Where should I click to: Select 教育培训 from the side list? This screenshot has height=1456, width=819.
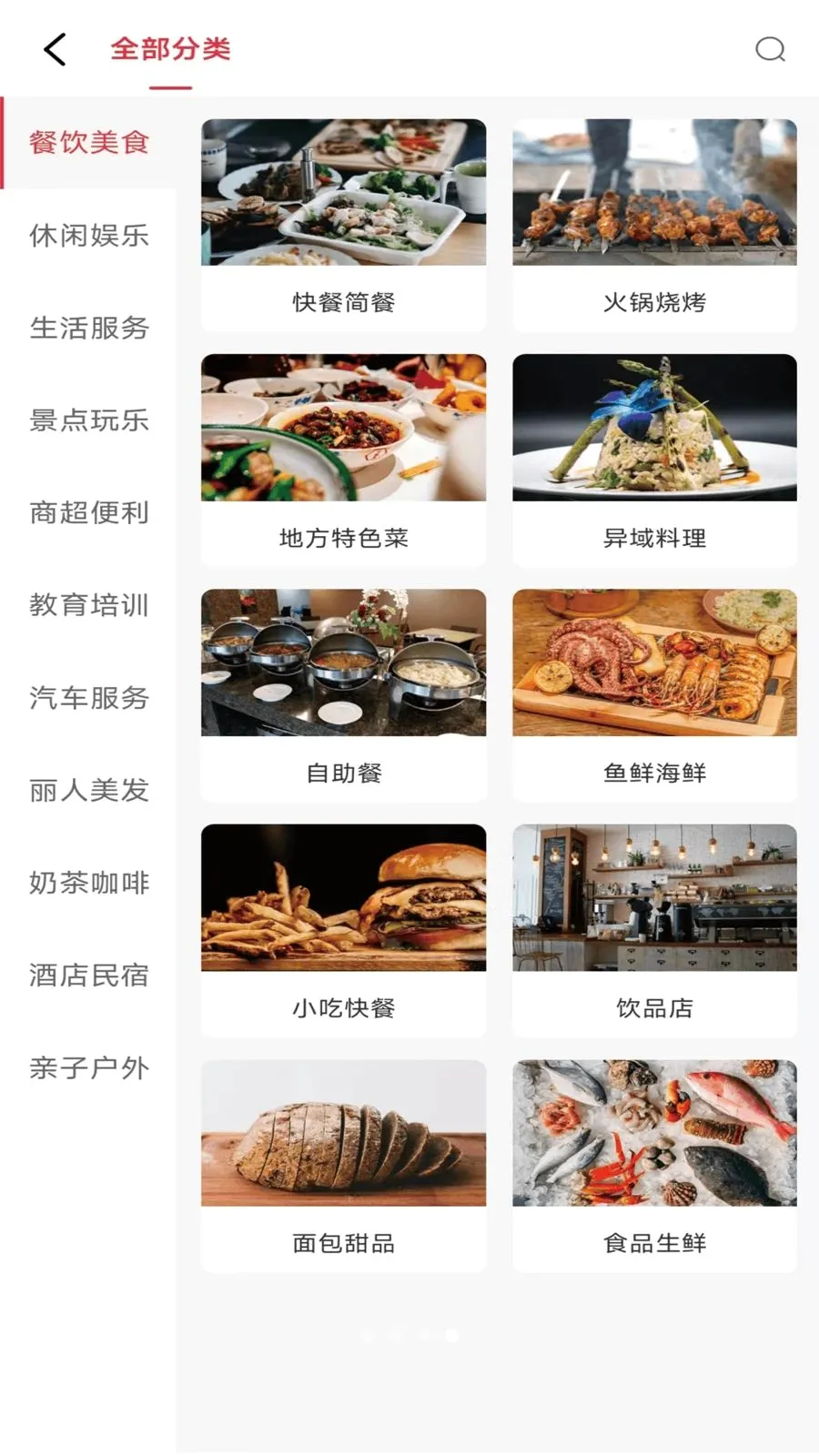pos(88,605)
